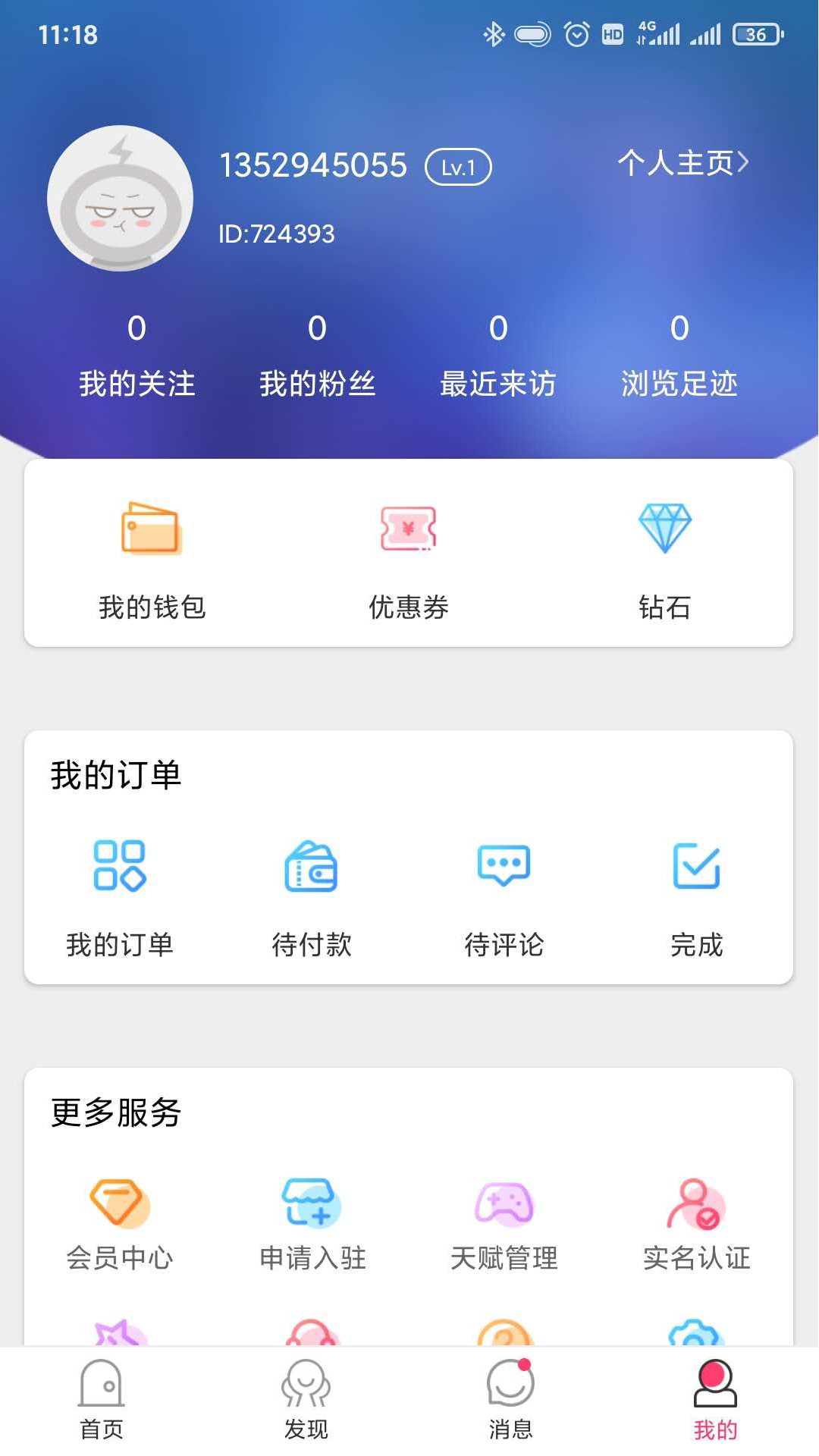View 浏览足迹 browsing history
The image size is (819, 1456).
point(679,356)
